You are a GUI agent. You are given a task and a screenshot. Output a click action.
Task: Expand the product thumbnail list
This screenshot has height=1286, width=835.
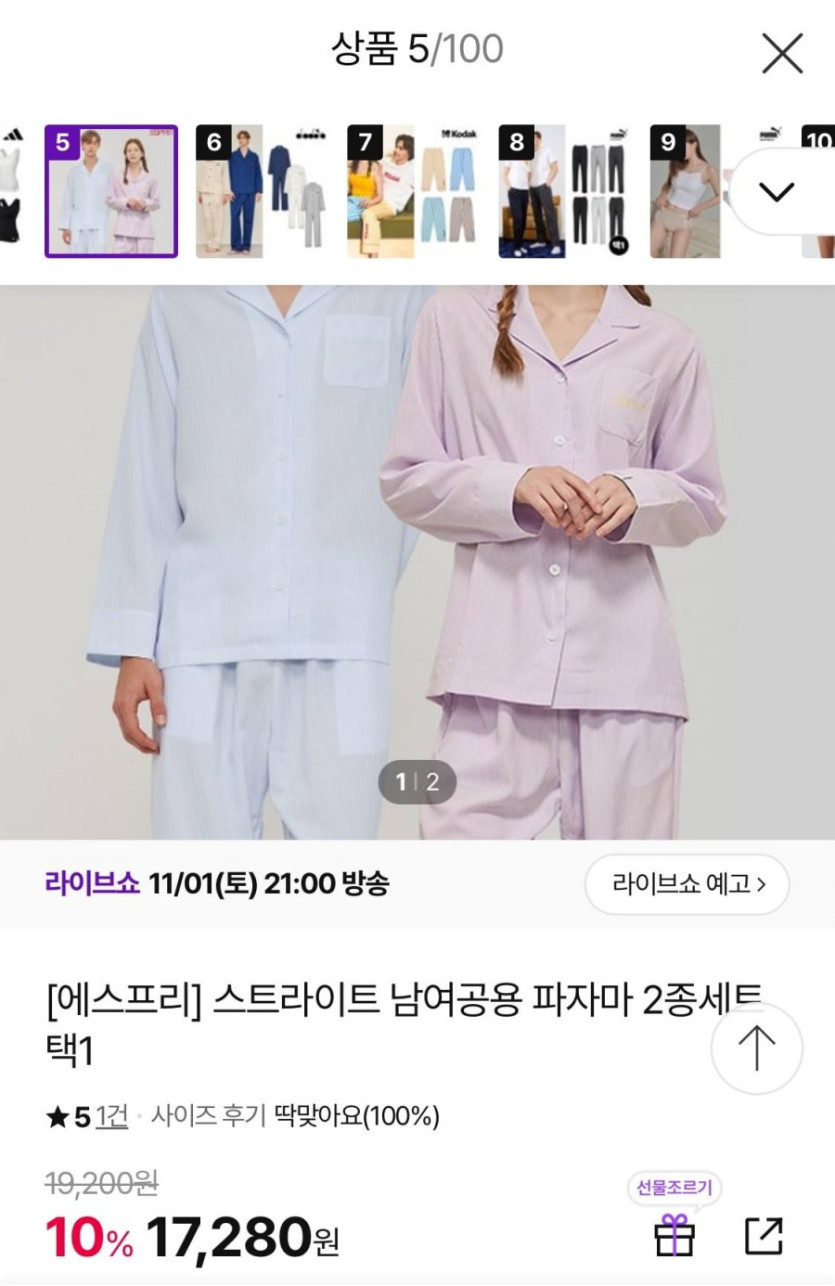coord(777,192)
